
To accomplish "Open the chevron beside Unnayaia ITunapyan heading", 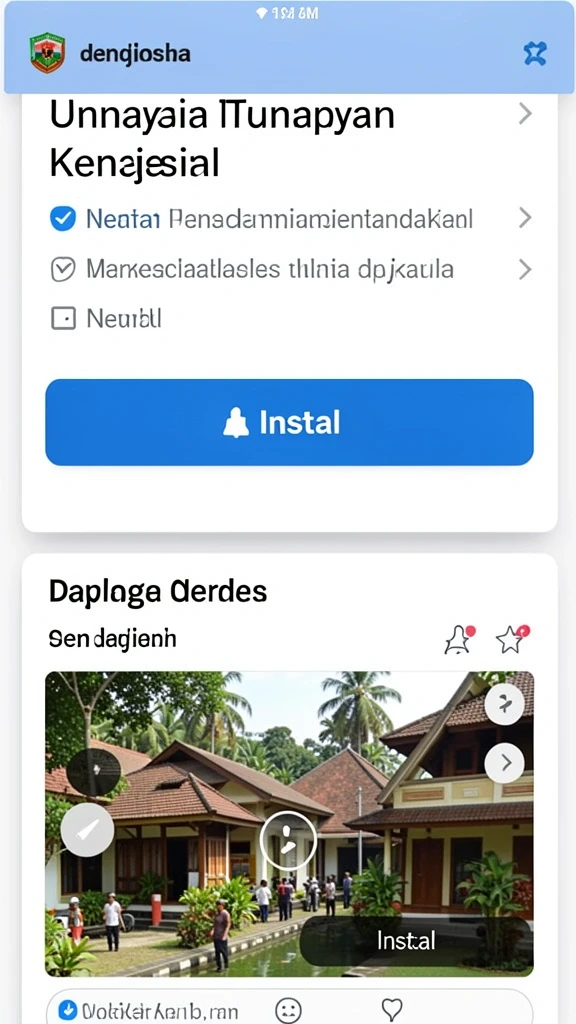I will [x=524, y=114].
